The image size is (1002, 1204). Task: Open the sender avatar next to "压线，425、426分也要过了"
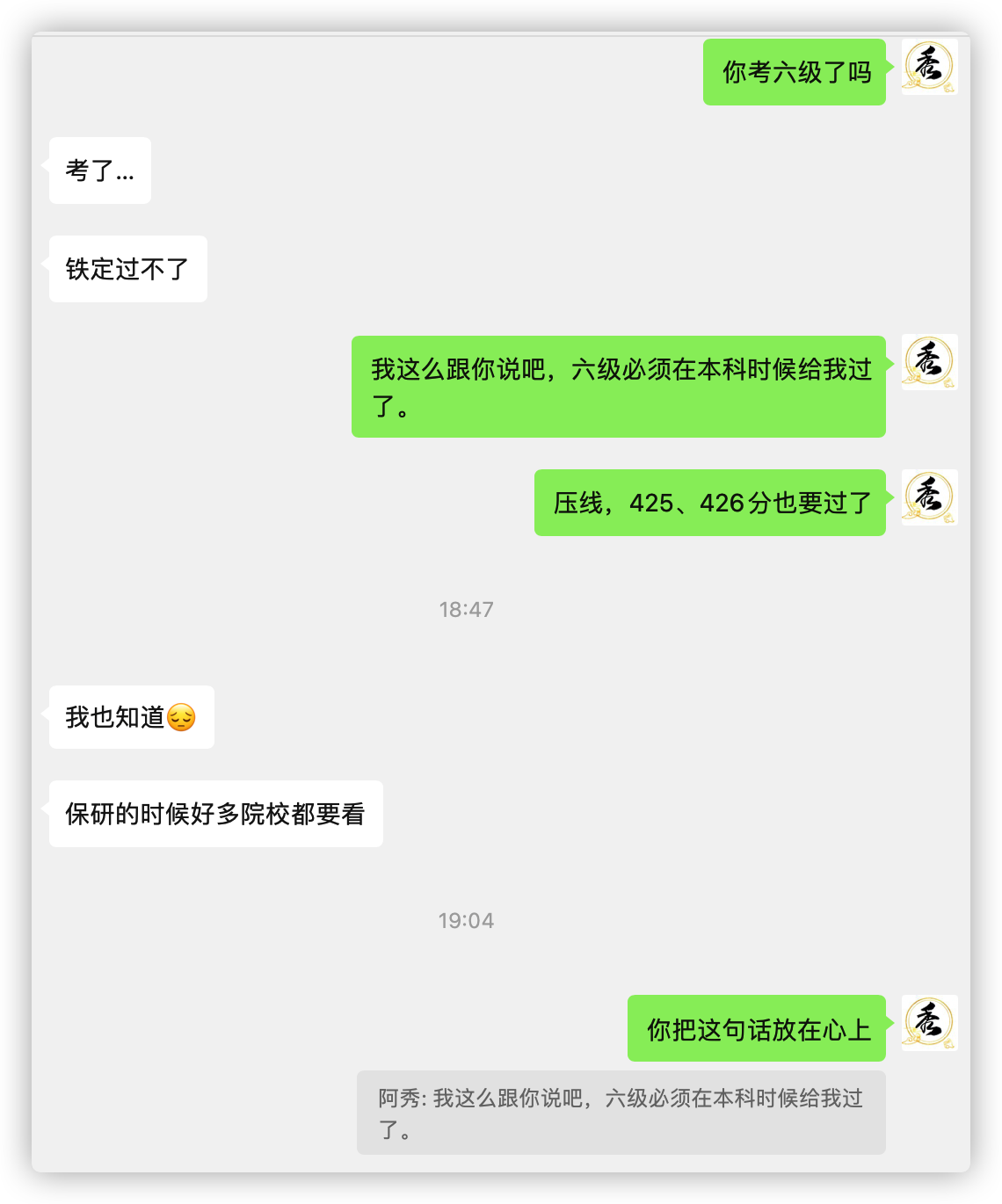point(929,497)
